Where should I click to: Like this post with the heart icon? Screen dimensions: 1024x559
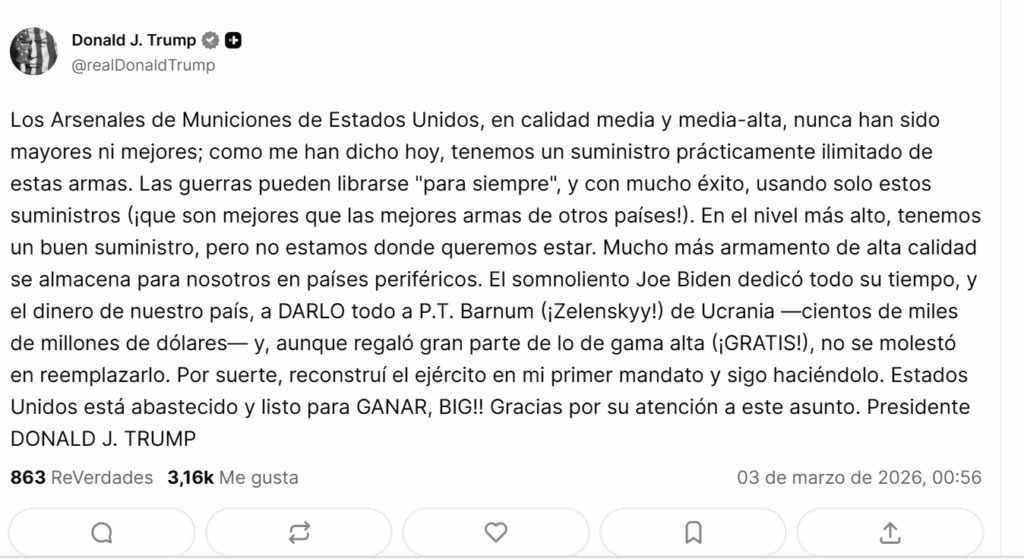click(x=495, y=532)
